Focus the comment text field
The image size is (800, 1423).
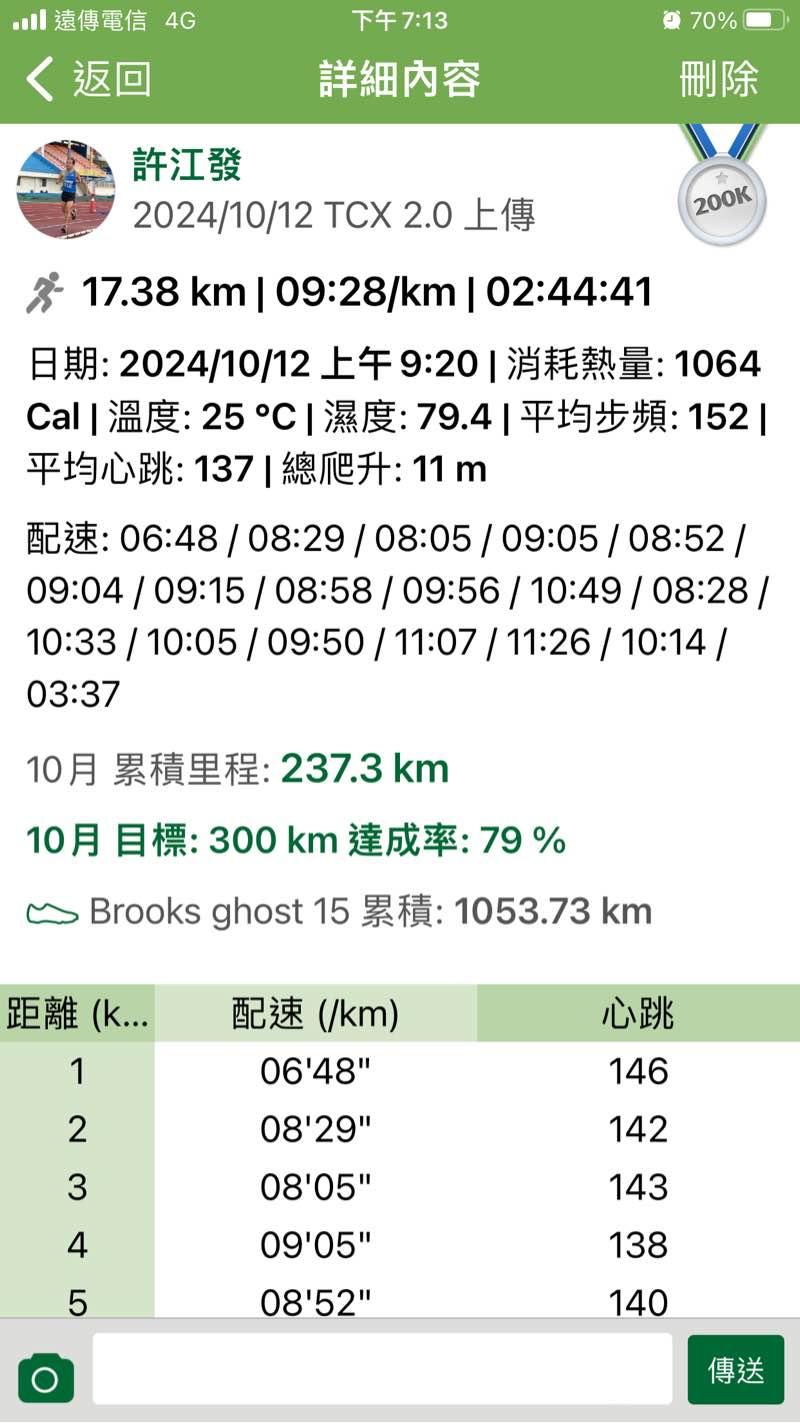(382, 1369)
